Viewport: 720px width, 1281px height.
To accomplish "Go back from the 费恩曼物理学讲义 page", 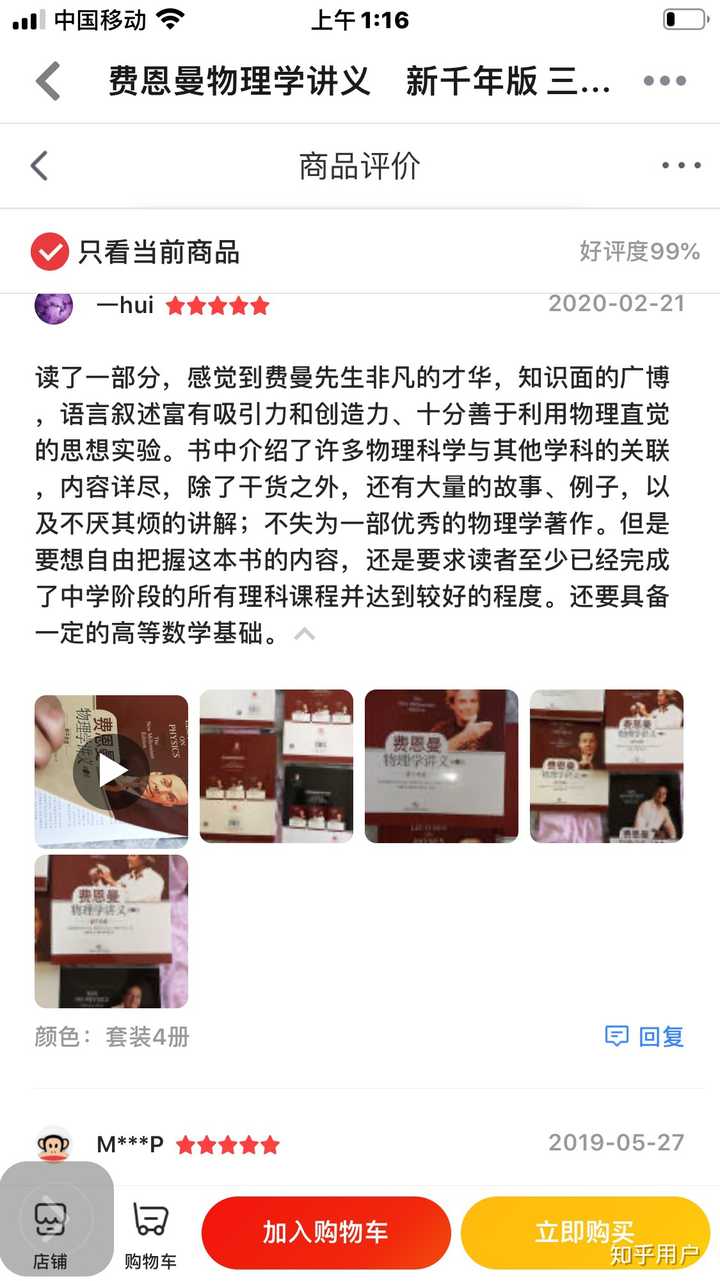I will (x=48, y=81).
